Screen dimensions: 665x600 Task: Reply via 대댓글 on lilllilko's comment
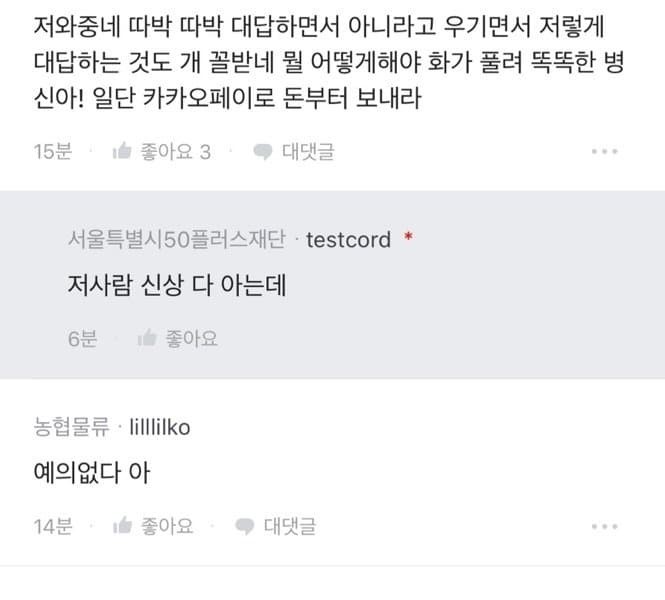(275, 525)
